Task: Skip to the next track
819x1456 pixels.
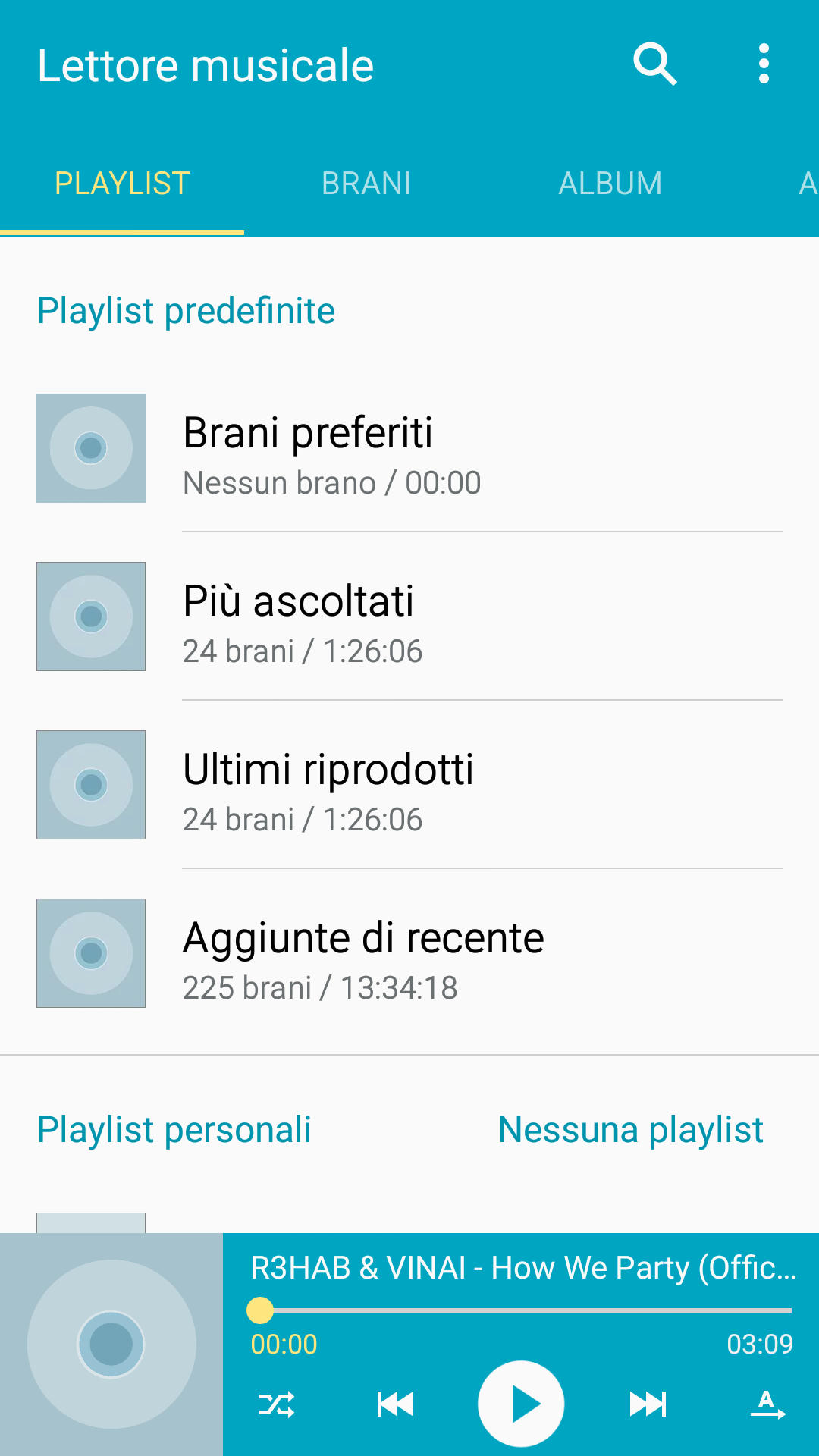Action: point(648,1404)
